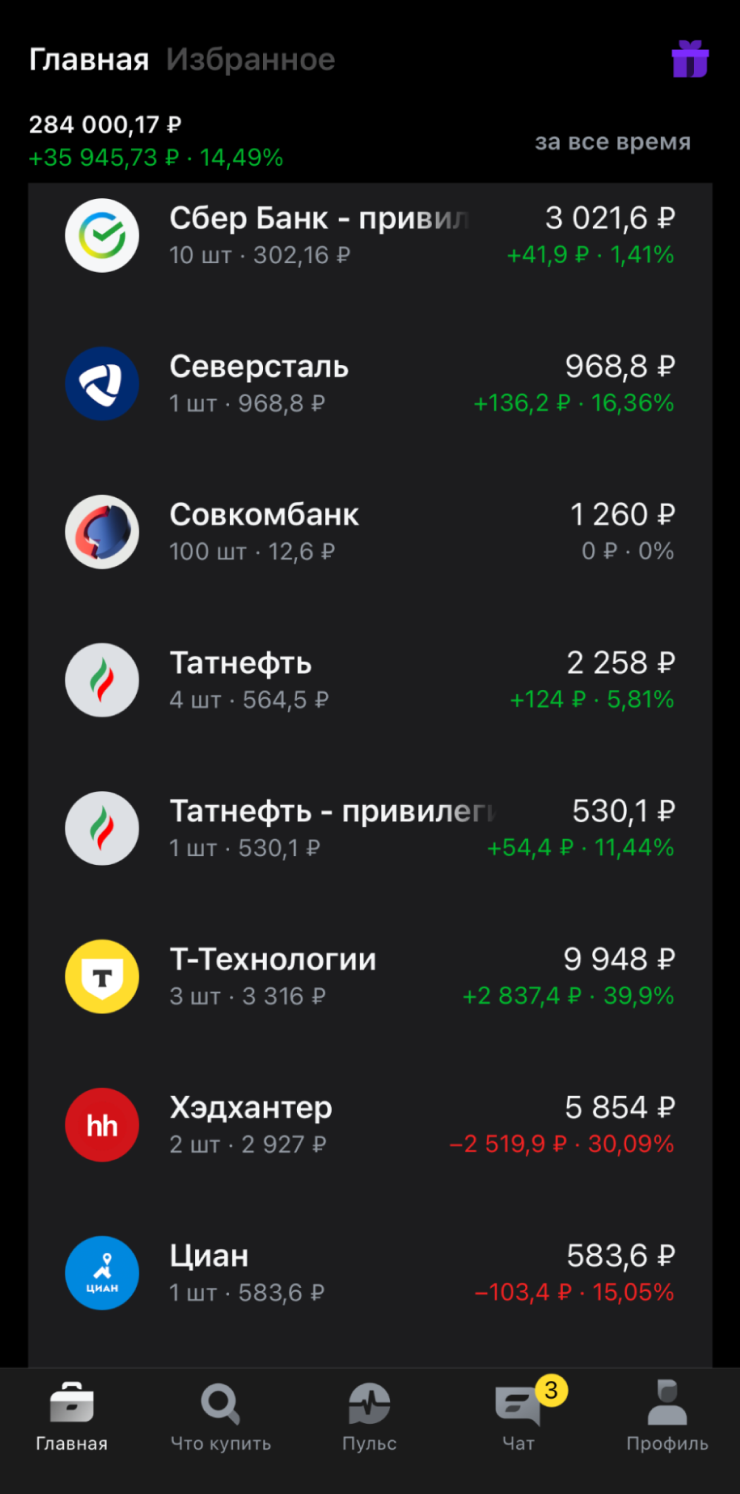Switch to the Избранное tab
Image resolution: width=740 pixels, height=1494 pixels.
pos(250,60)
